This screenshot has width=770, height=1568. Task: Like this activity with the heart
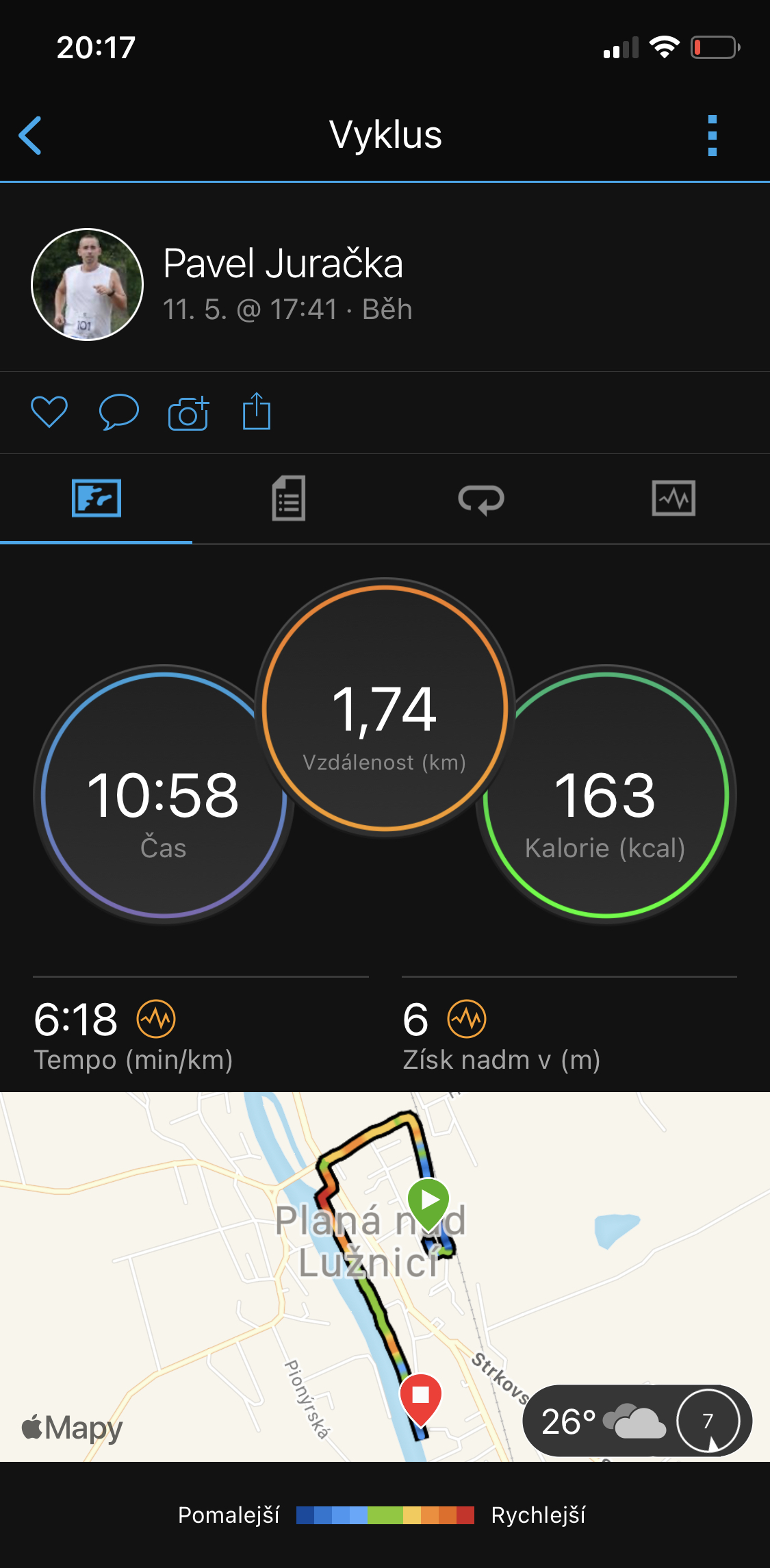49,412
